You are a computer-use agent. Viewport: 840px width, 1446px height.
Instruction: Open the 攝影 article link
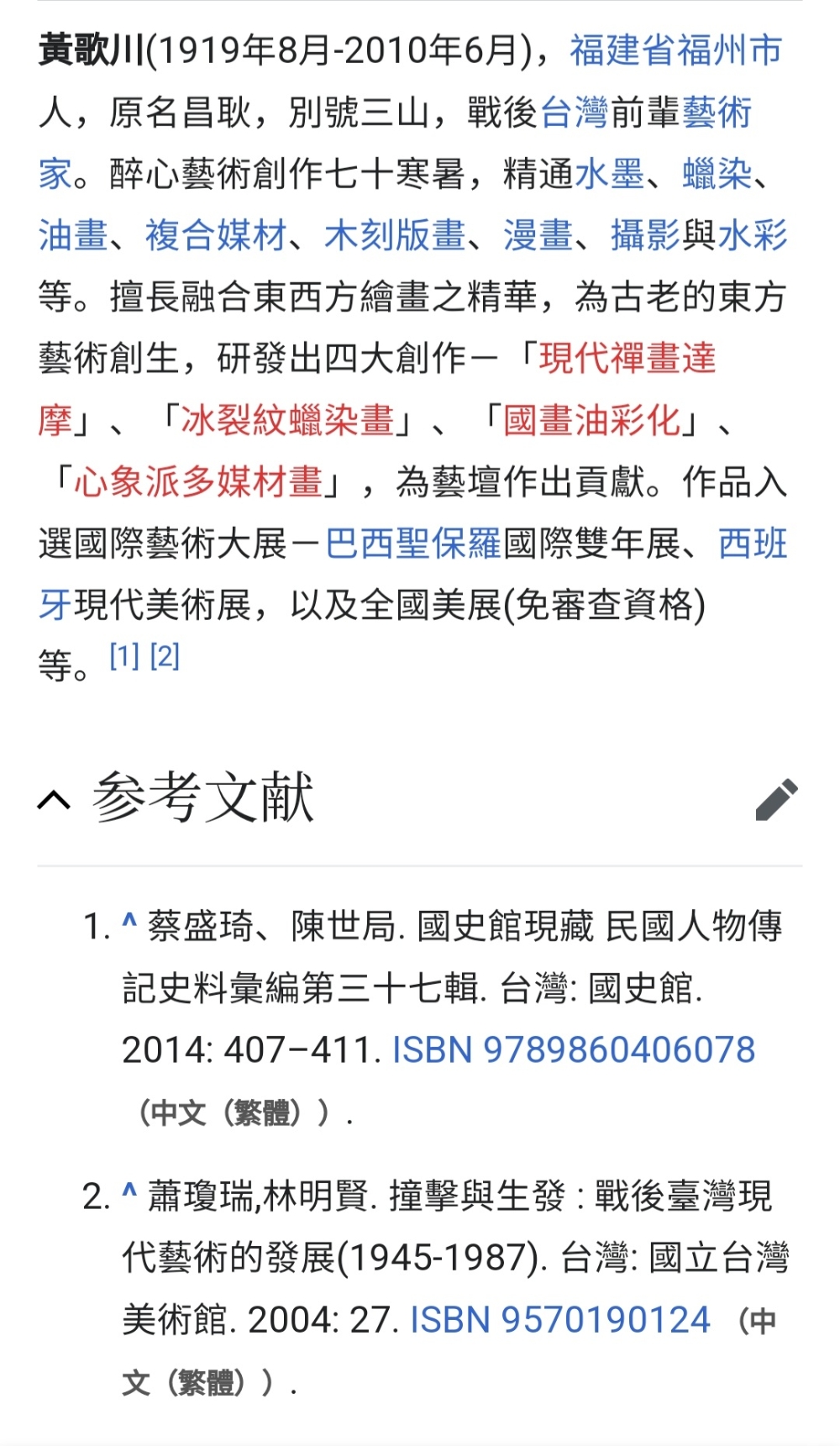click(645, 235)
